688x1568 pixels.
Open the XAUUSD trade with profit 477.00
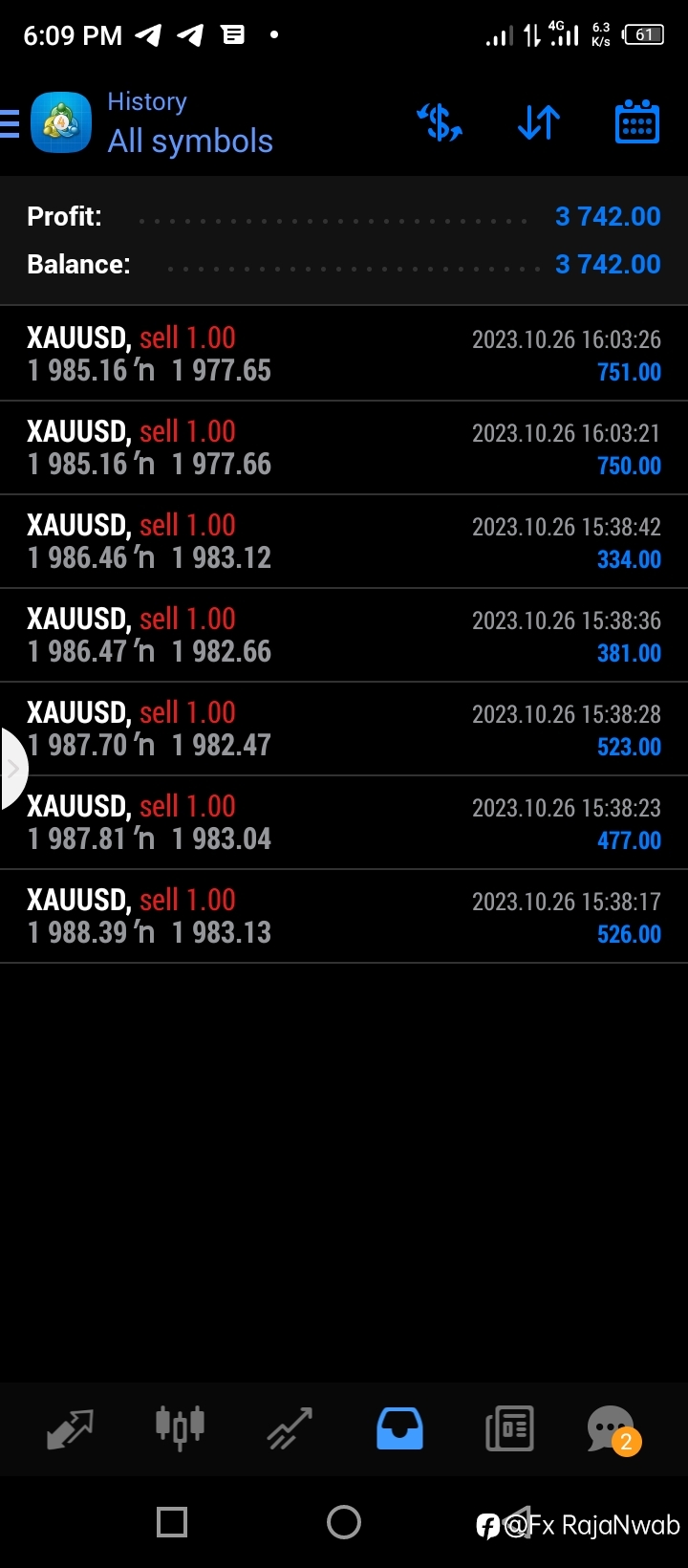coord(344,822)
